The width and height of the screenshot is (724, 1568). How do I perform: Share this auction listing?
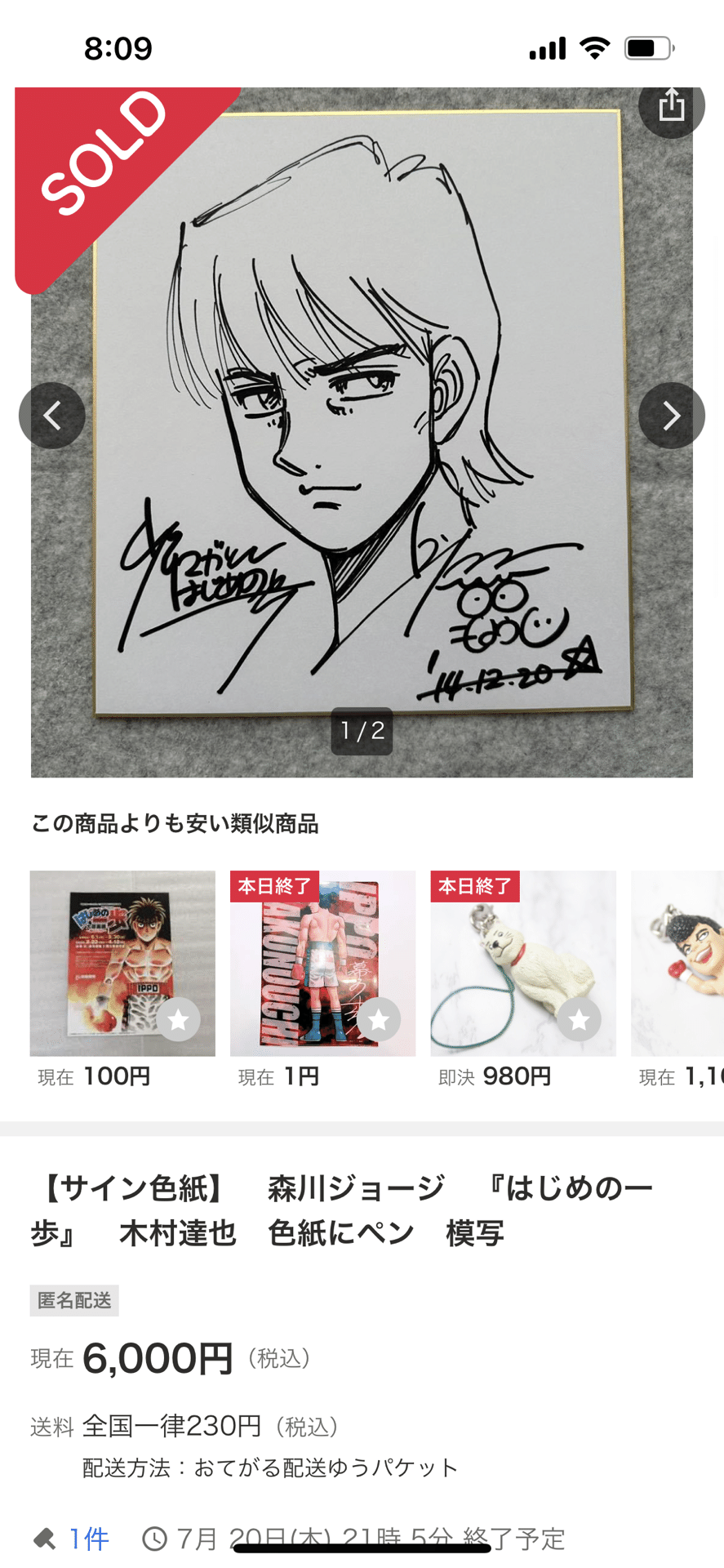point(671,105)
